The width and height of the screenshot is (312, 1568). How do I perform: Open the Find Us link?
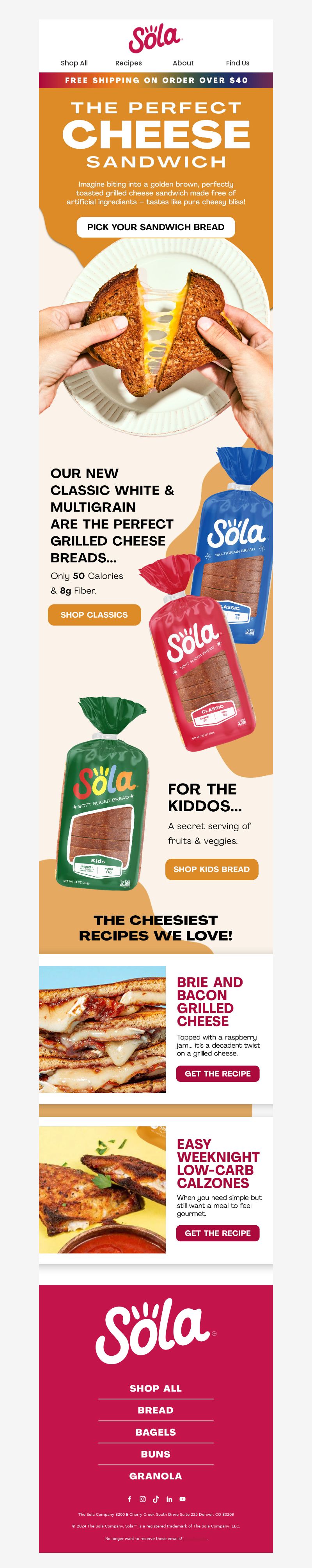(x=238, y=63)
